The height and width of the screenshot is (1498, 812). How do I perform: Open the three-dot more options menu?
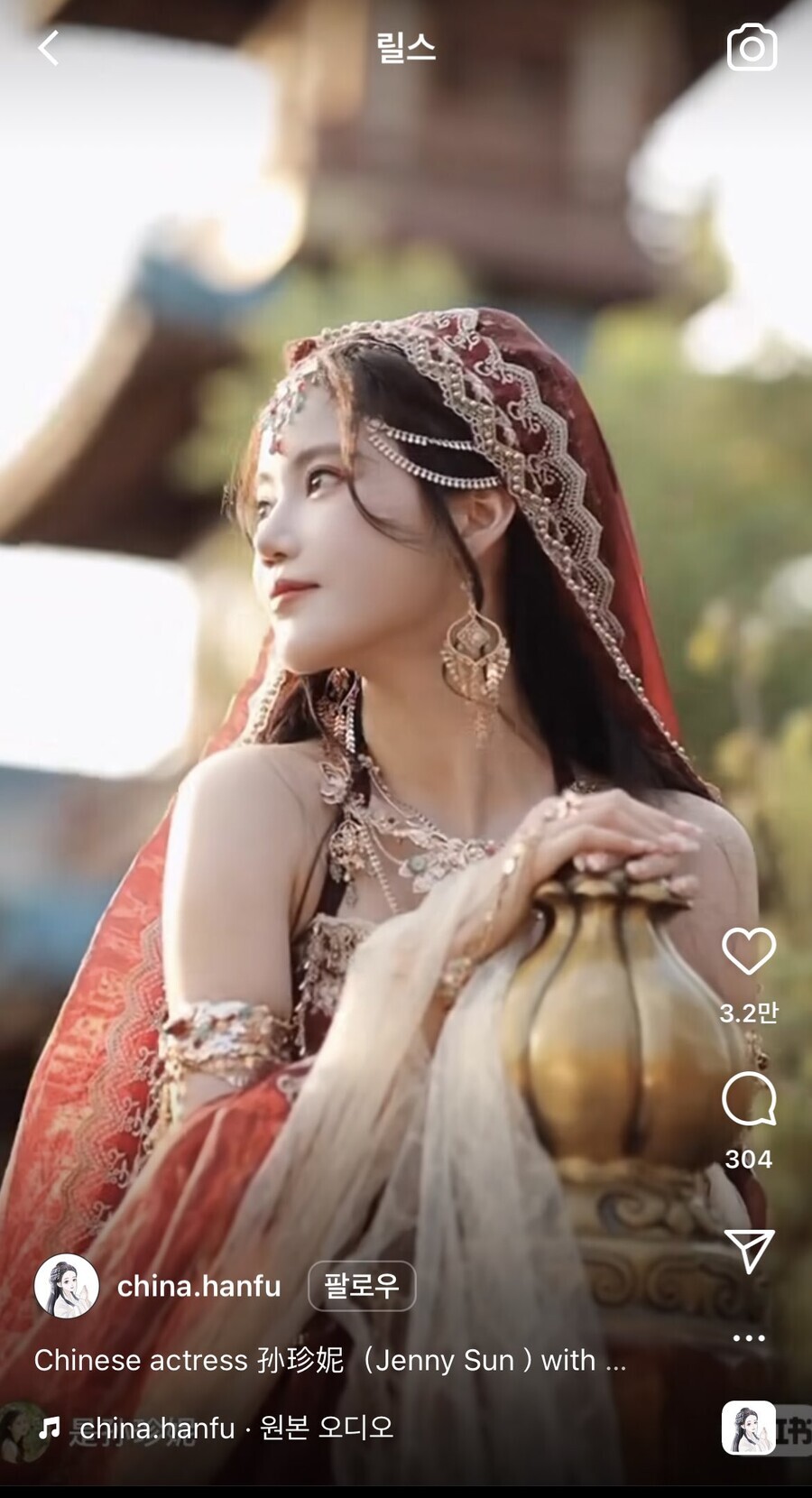[x=749, y=1337]
